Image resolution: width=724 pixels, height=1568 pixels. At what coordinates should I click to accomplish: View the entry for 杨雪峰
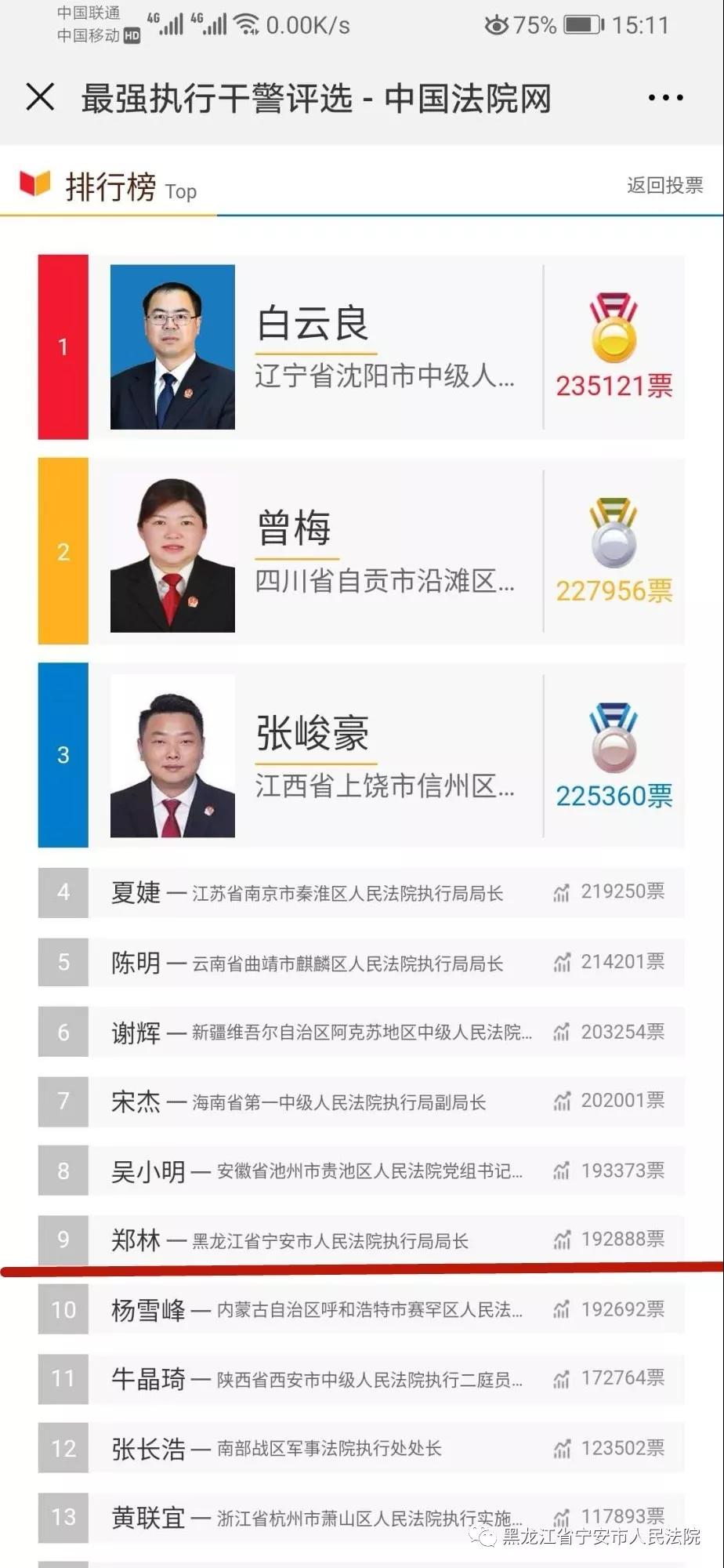point(361,1309)
